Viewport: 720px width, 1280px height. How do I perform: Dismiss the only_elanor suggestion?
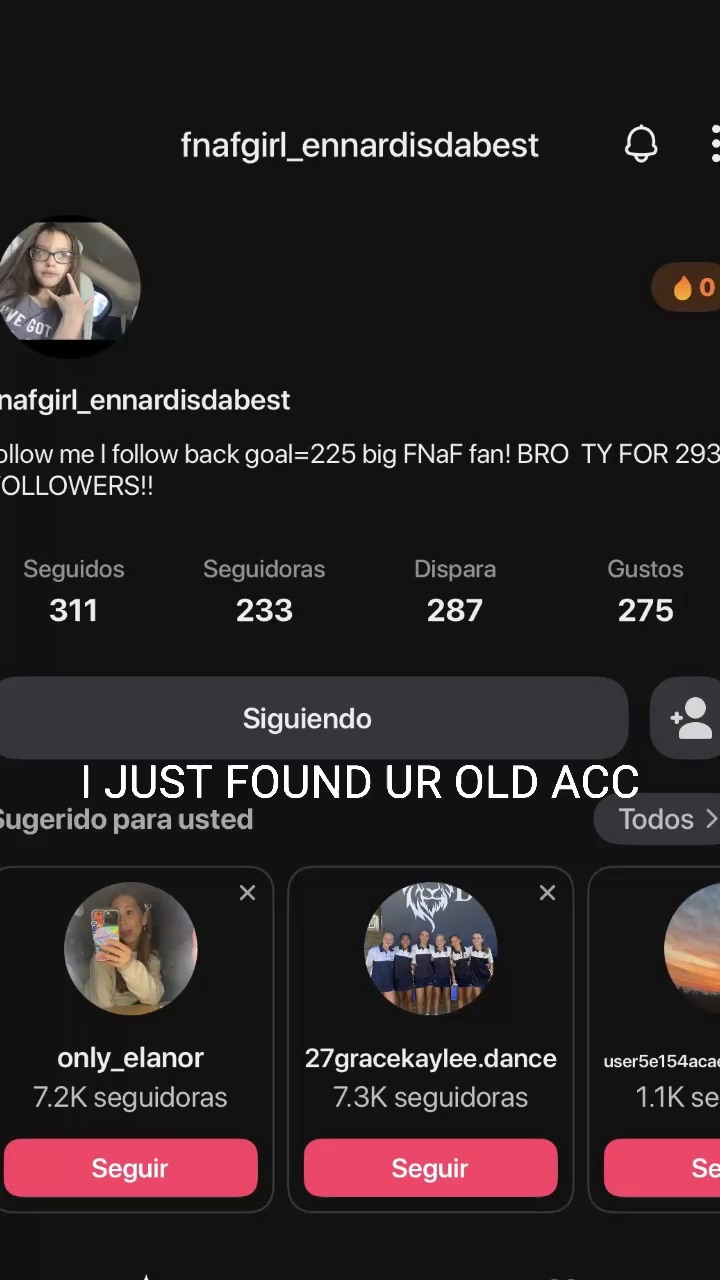pos(247,893)
